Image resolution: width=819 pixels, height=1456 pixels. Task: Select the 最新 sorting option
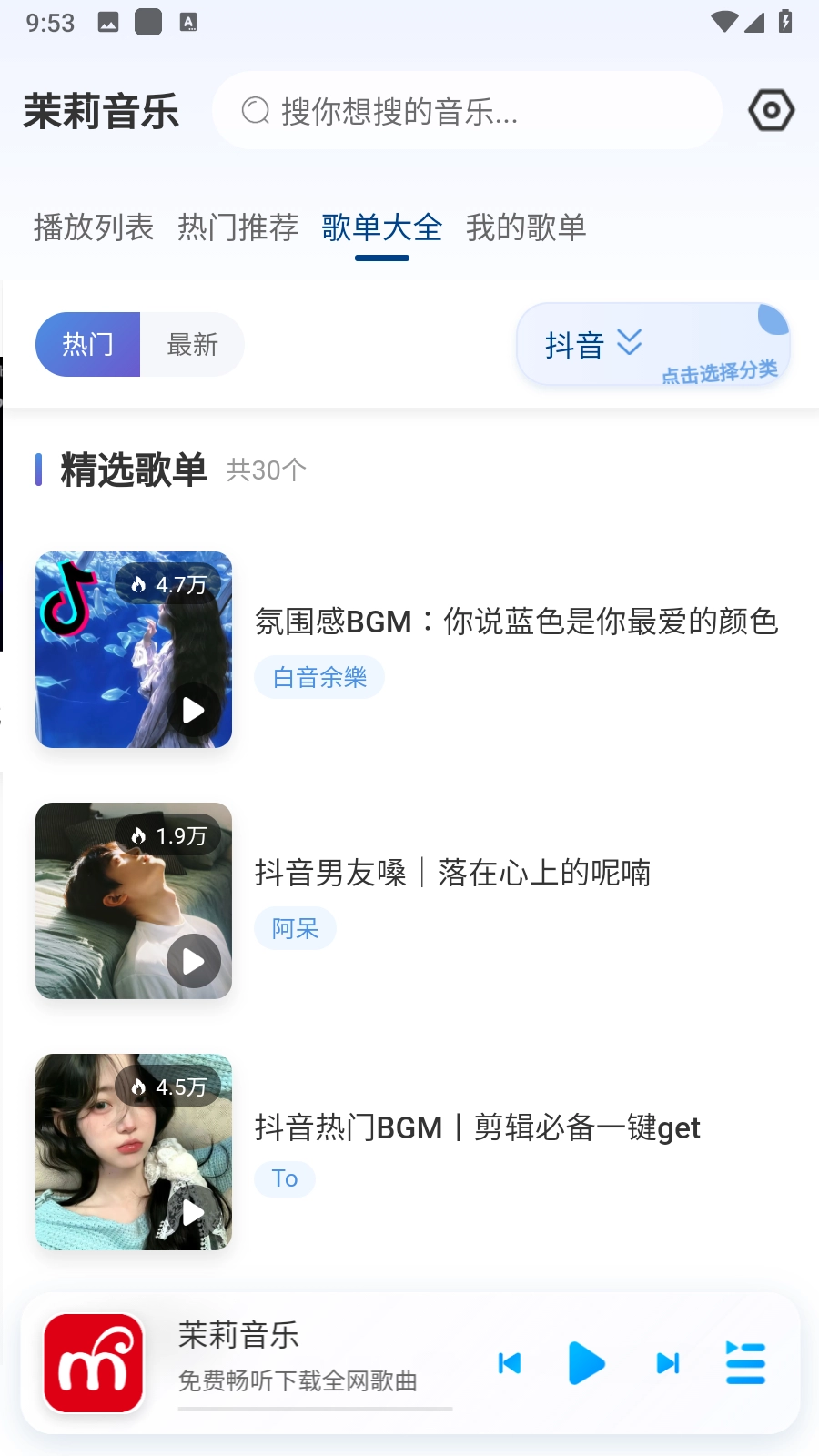click(192, 345)
